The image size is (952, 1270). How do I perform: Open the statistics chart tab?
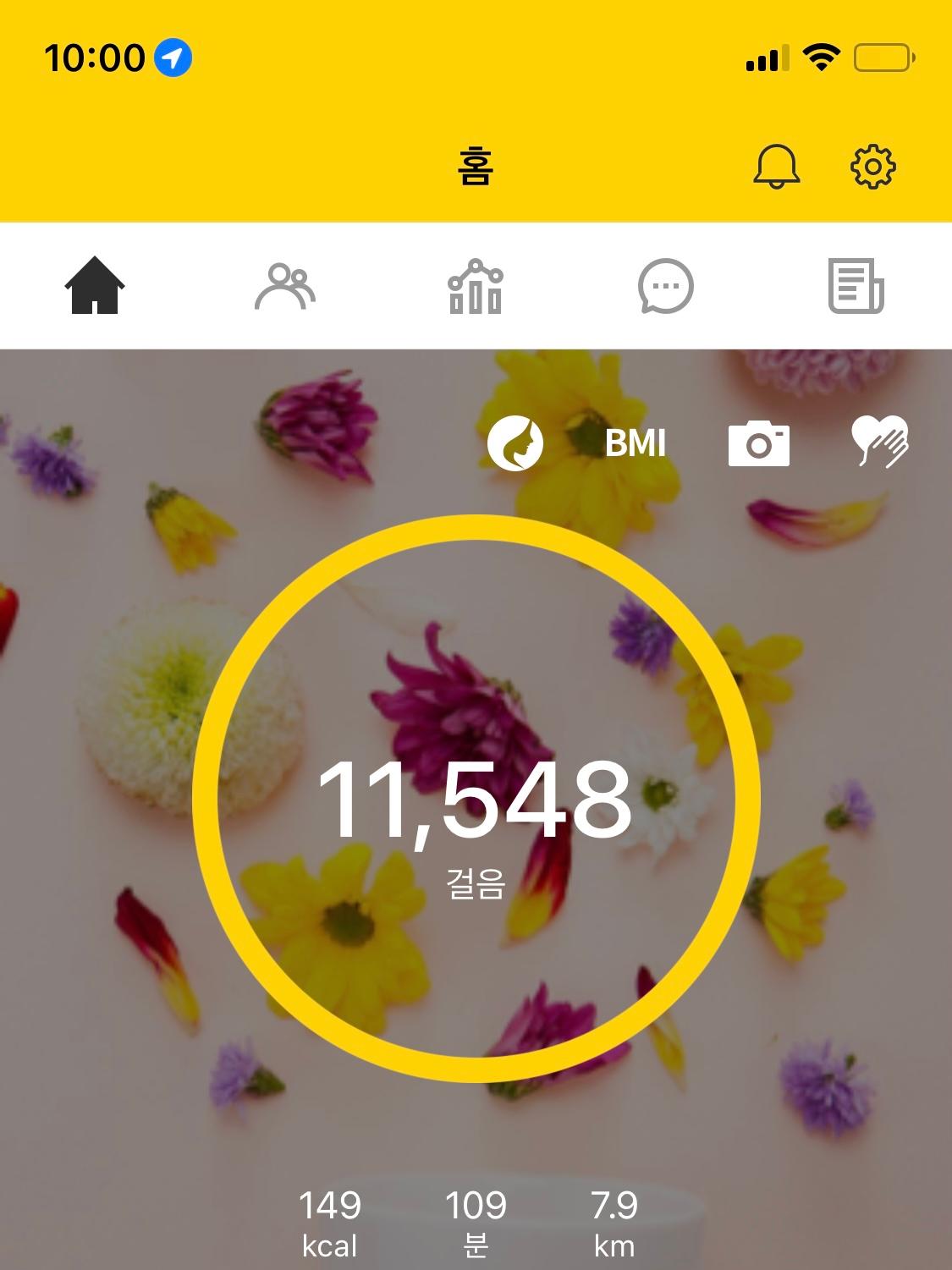point(476,286)
